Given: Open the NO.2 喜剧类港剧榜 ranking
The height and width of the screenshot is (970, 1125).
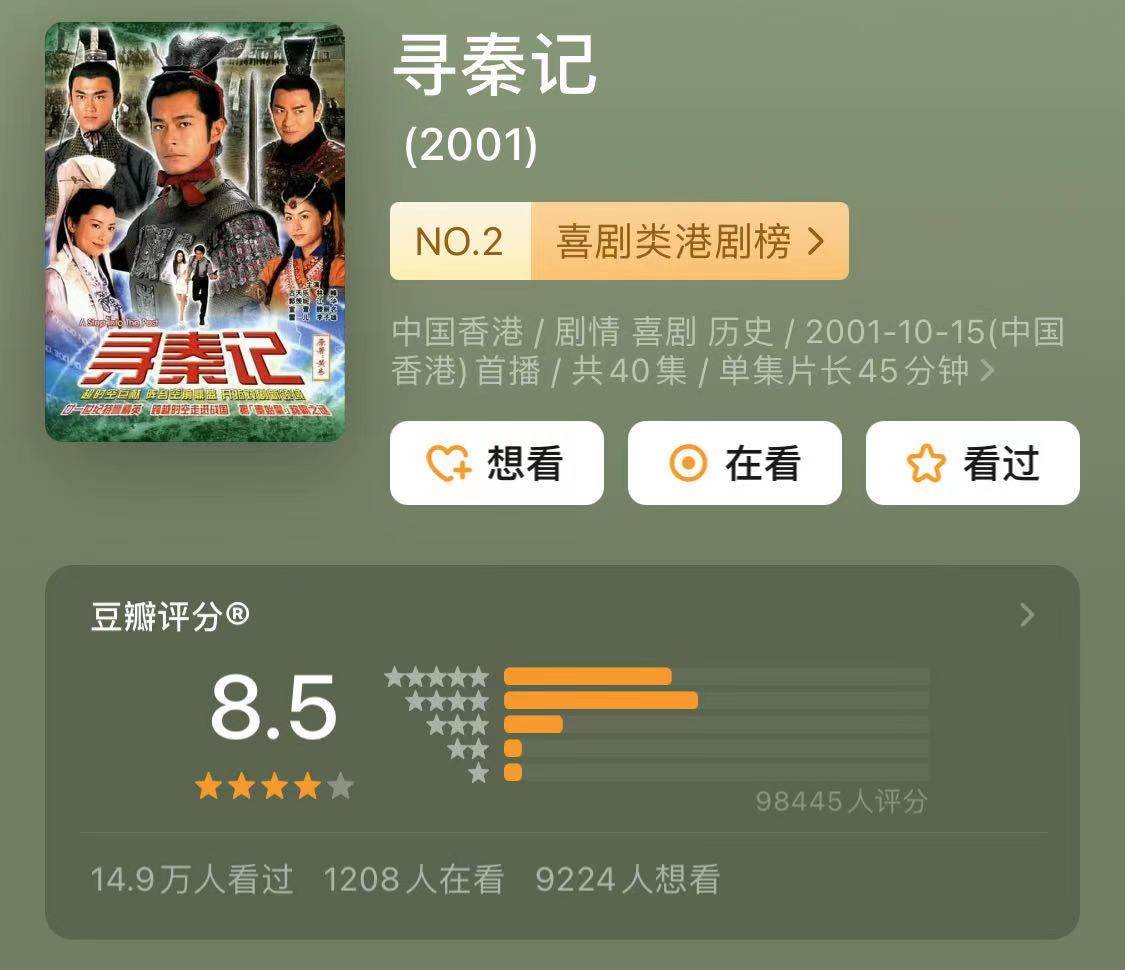Looking at the screenshot, I should click(x=619, y=241).
